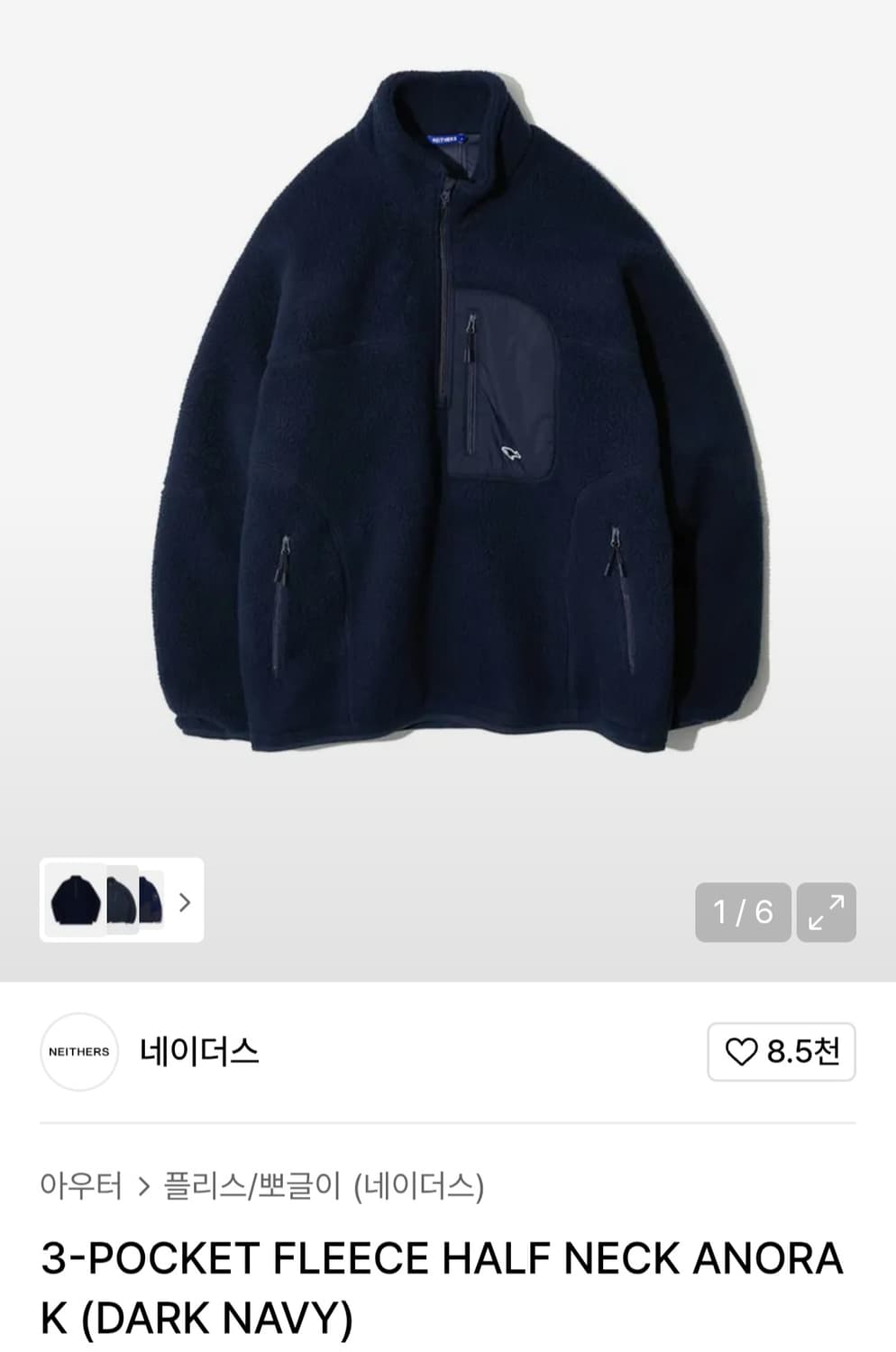
Task: Select the NEITHERS logo to view brand profile
Action: pos(79,1051)
